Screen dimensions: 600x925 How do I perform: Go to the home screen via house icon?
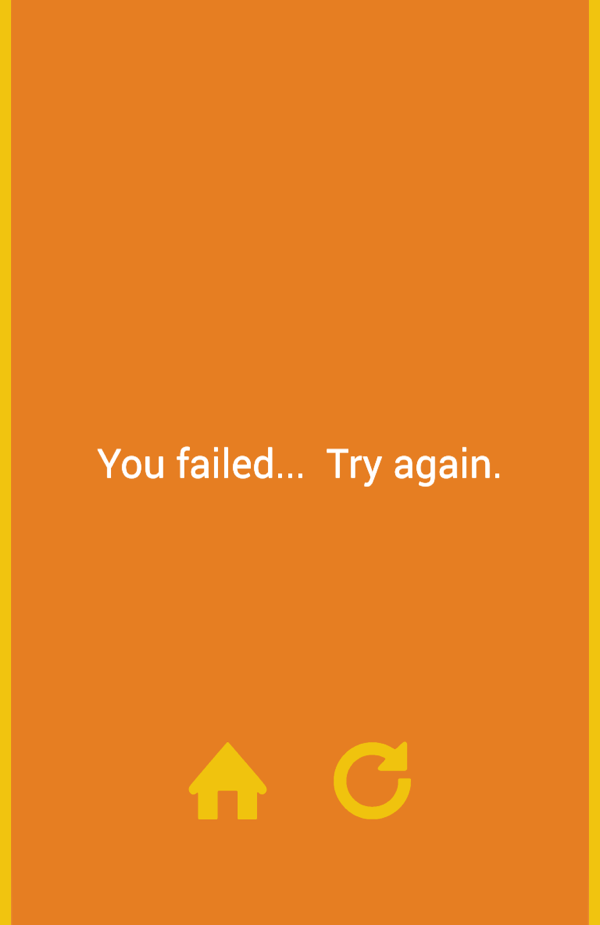pyautogui.click(x=228, y=782)
